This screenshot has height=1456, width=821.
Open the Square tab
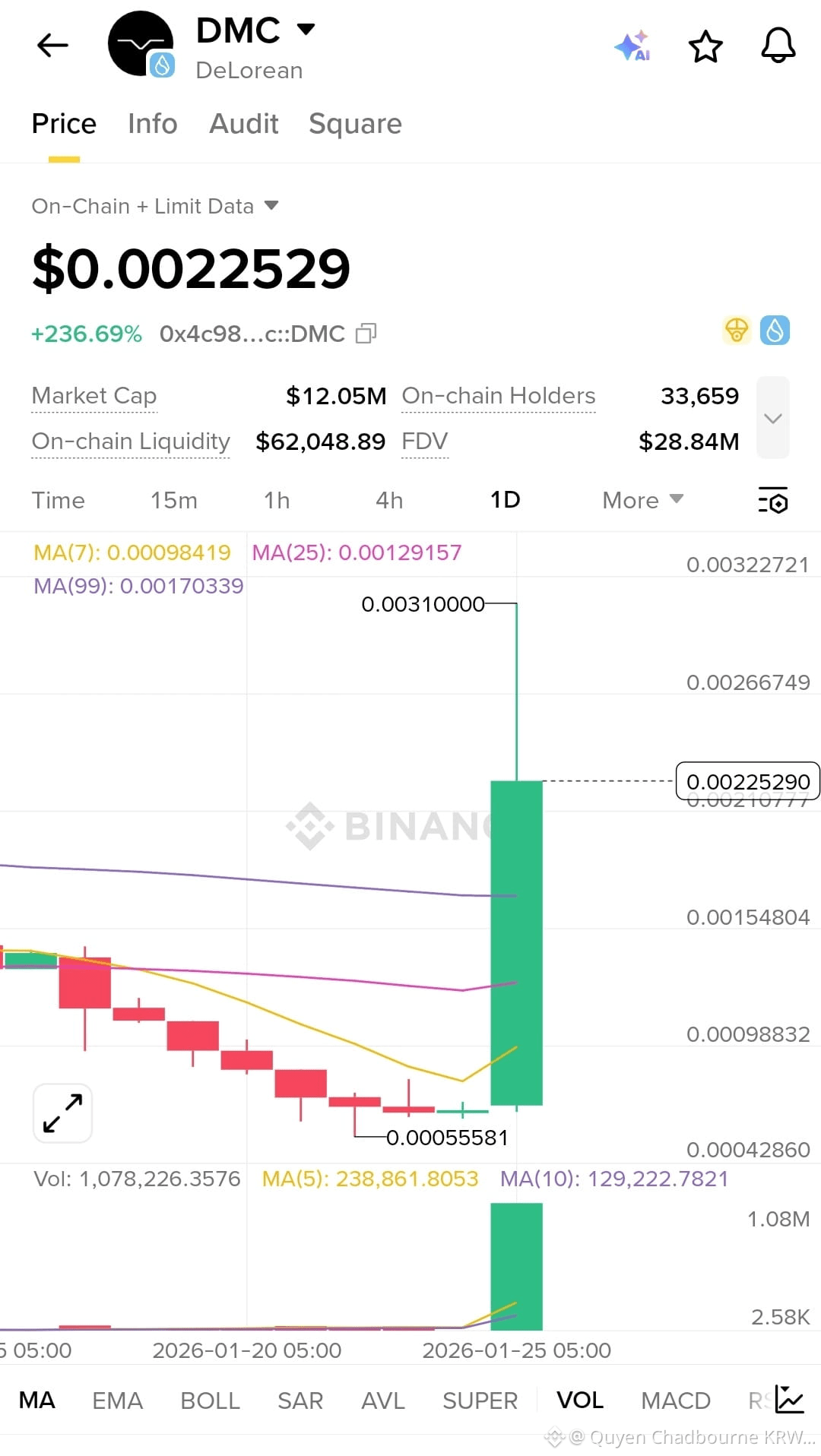tap(356, 123)
